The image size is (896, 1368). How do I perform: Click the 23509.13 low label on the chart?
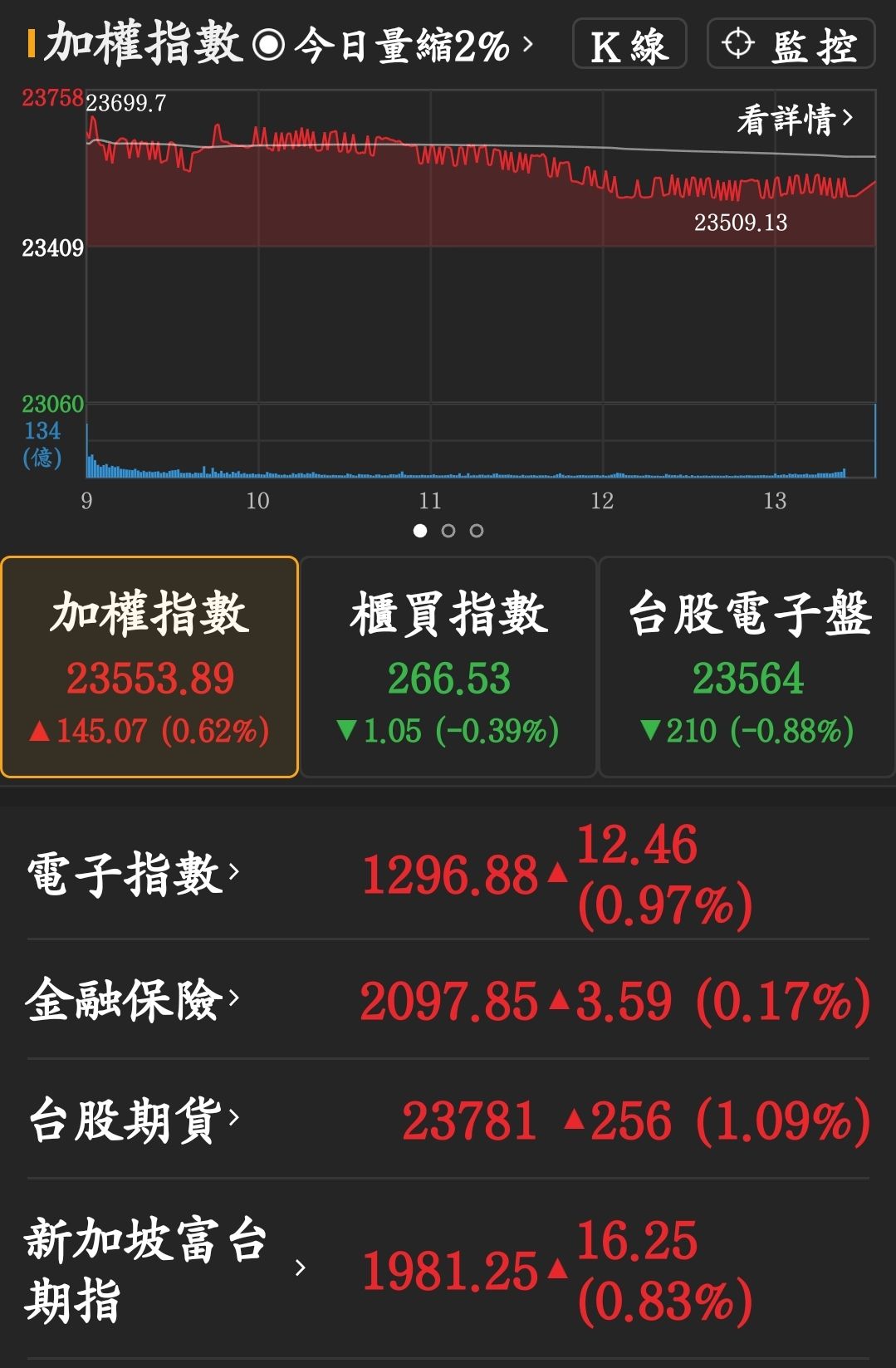coord(742,222)
